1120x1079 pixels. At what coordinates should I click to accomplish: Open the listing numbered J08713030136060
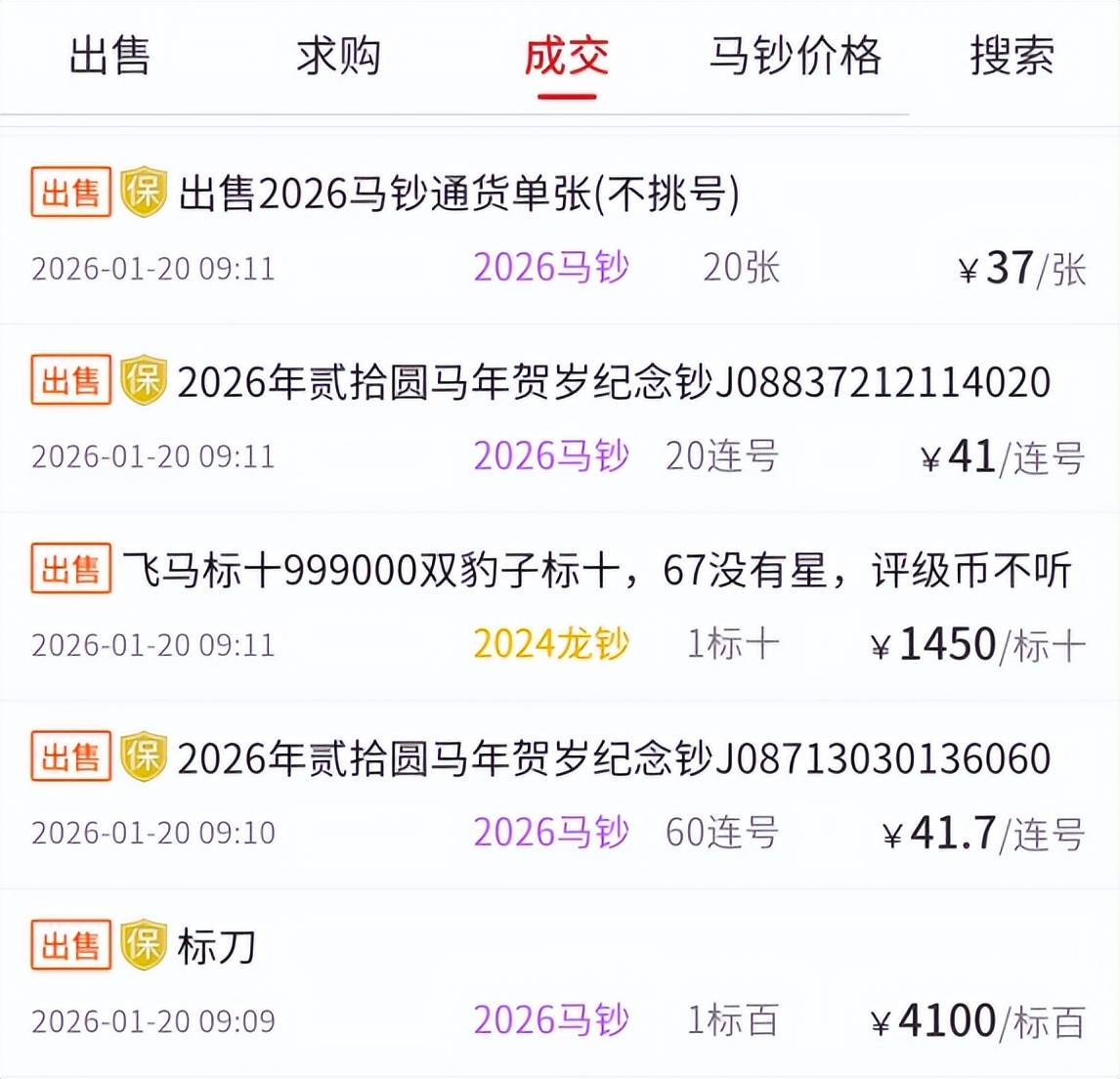[613, 758]
